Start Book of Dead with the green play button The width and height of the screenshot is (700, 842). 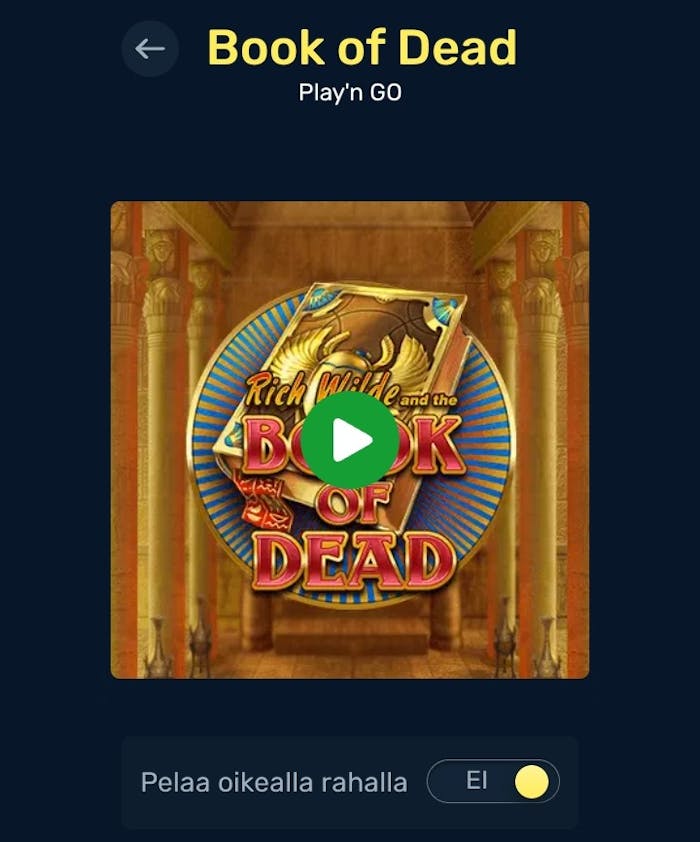pyautogui.click(x=349, y=440)
